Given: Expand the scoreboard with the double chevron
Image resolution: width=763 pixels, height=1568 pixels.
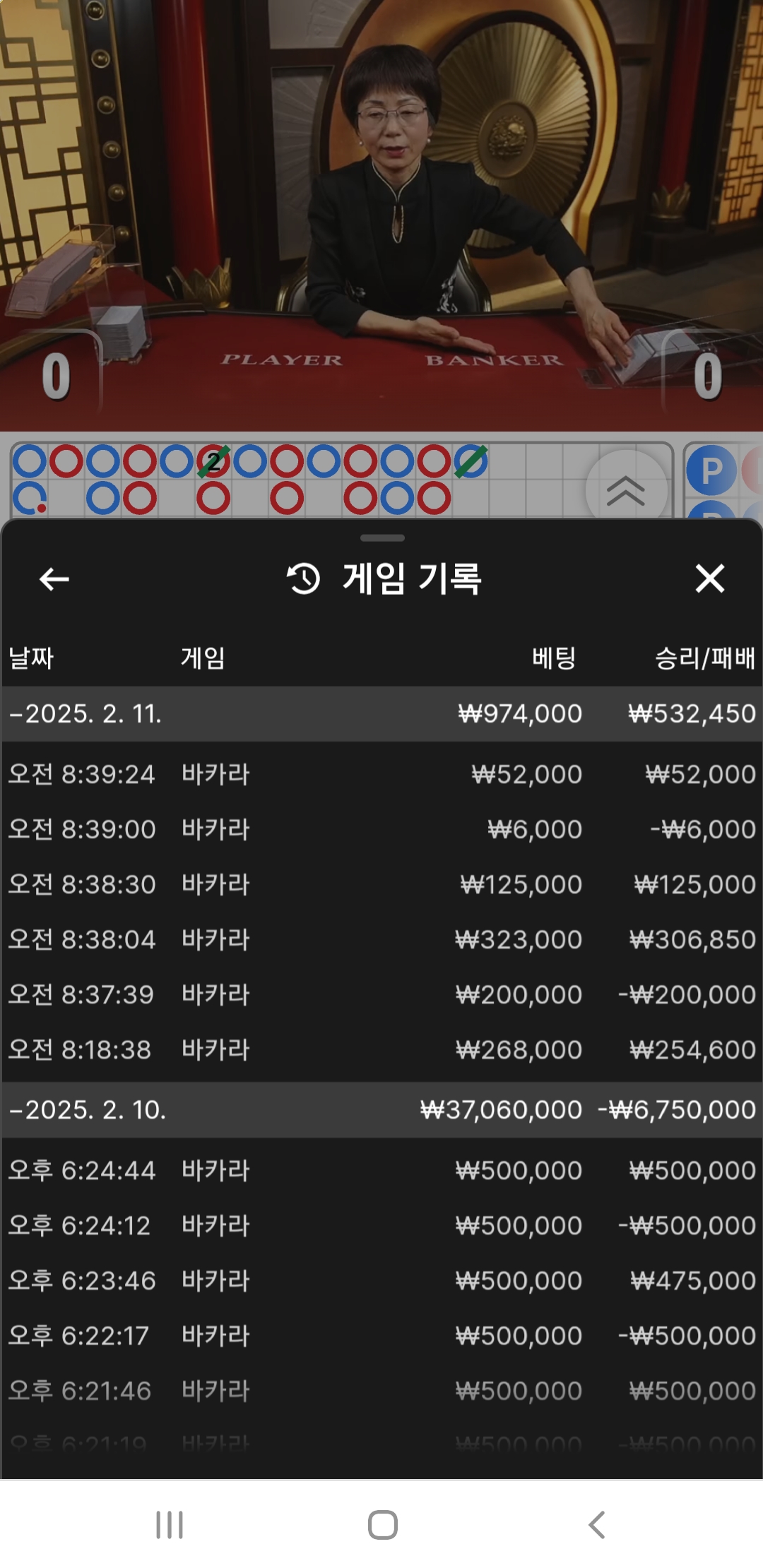Looking at the screenshot, I should pos(625,490).
